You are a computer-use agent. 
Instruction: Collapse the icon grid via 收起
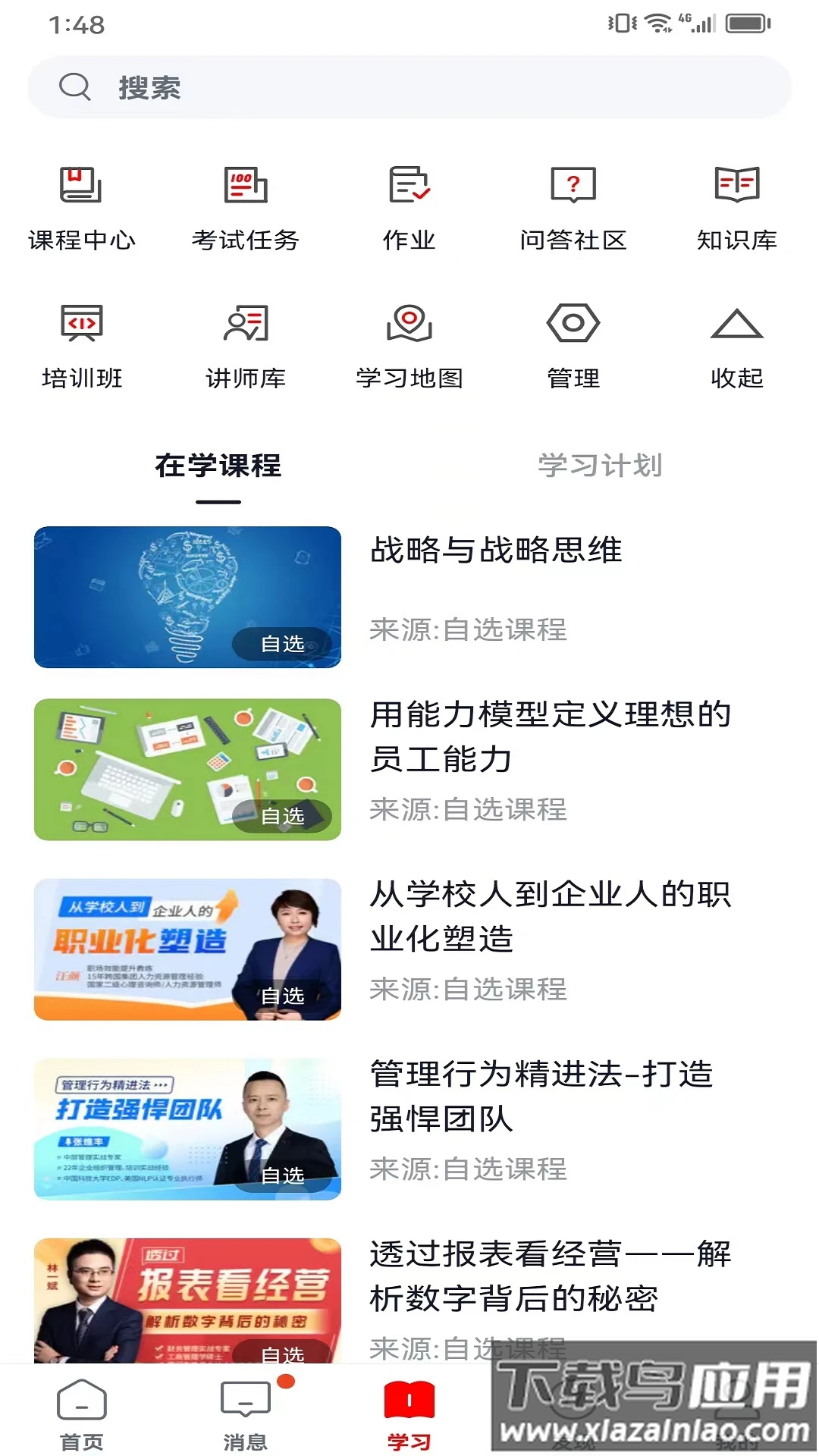tap(736, 343)
